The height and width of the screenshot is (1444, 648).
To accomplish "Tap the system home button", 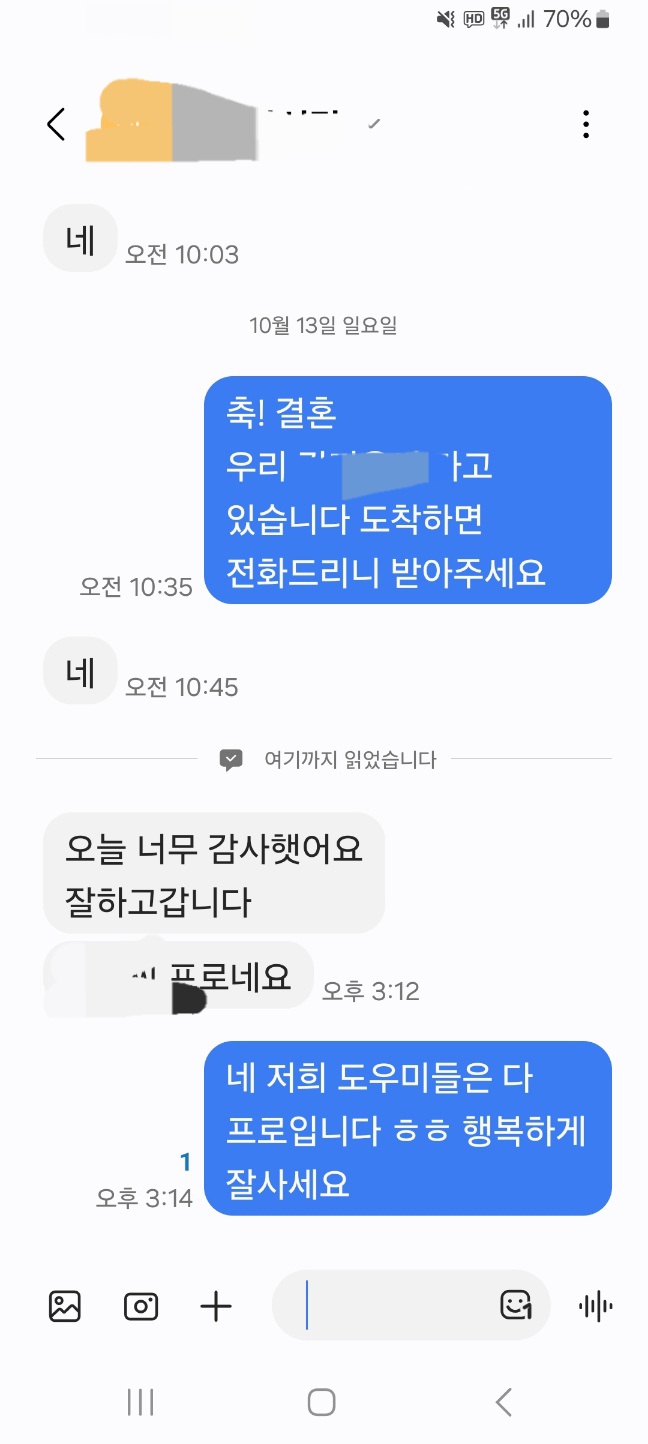I will pyautogui.click(x=321, y=1402).
